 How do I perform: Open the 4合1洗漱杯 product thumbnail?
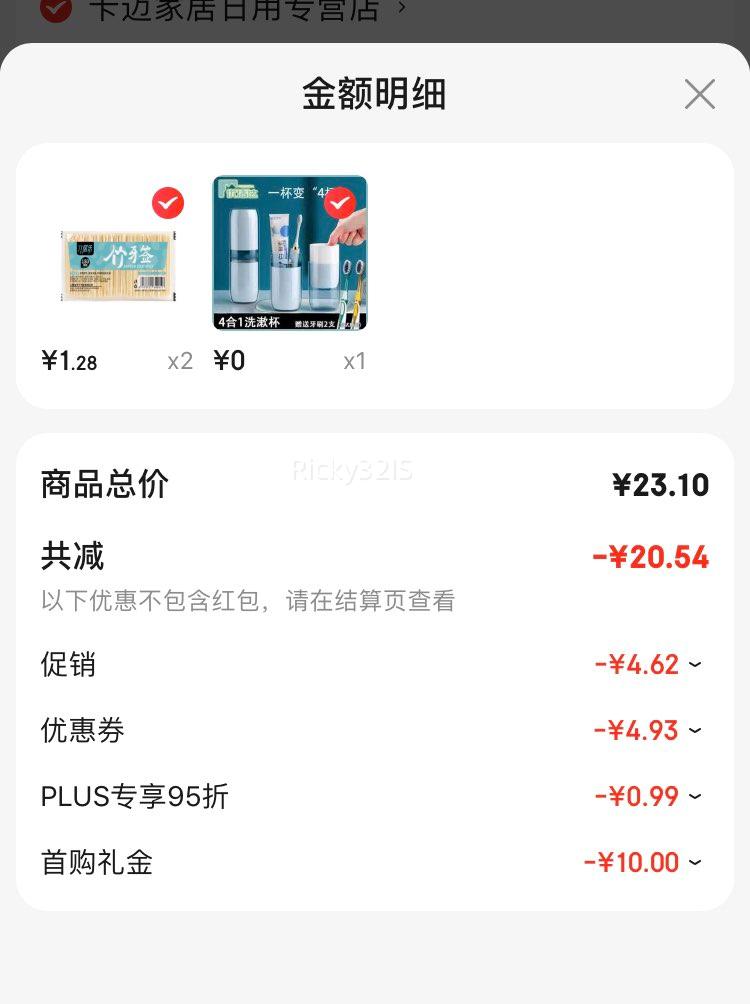pos(290,253)
